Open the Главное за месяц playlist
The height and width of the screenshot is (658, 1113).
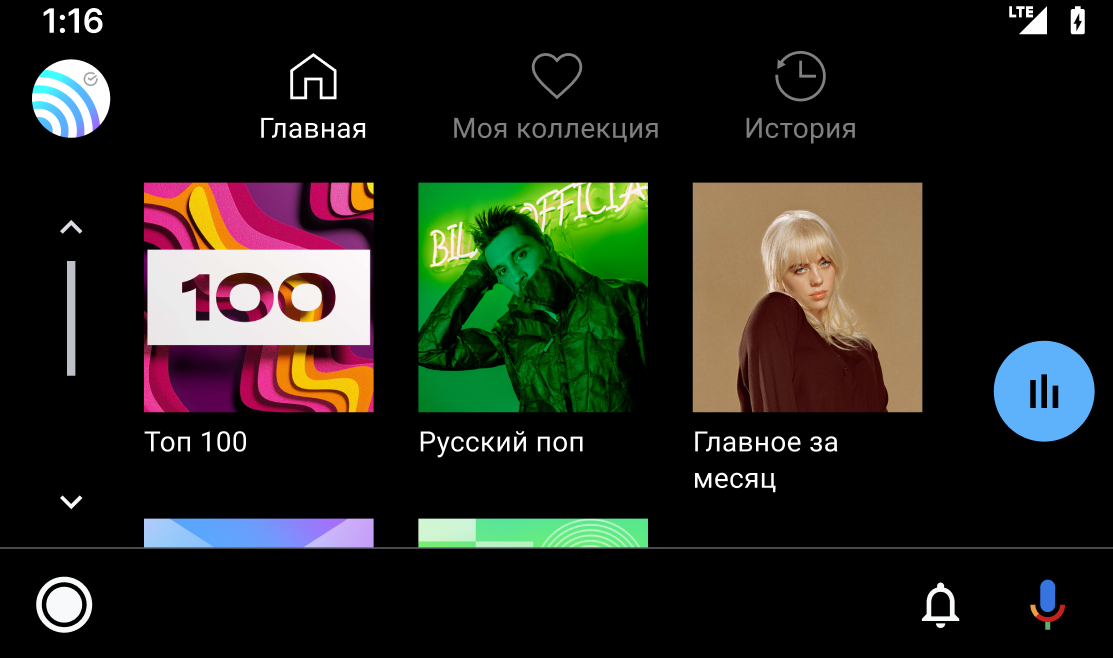pos(807,297)
